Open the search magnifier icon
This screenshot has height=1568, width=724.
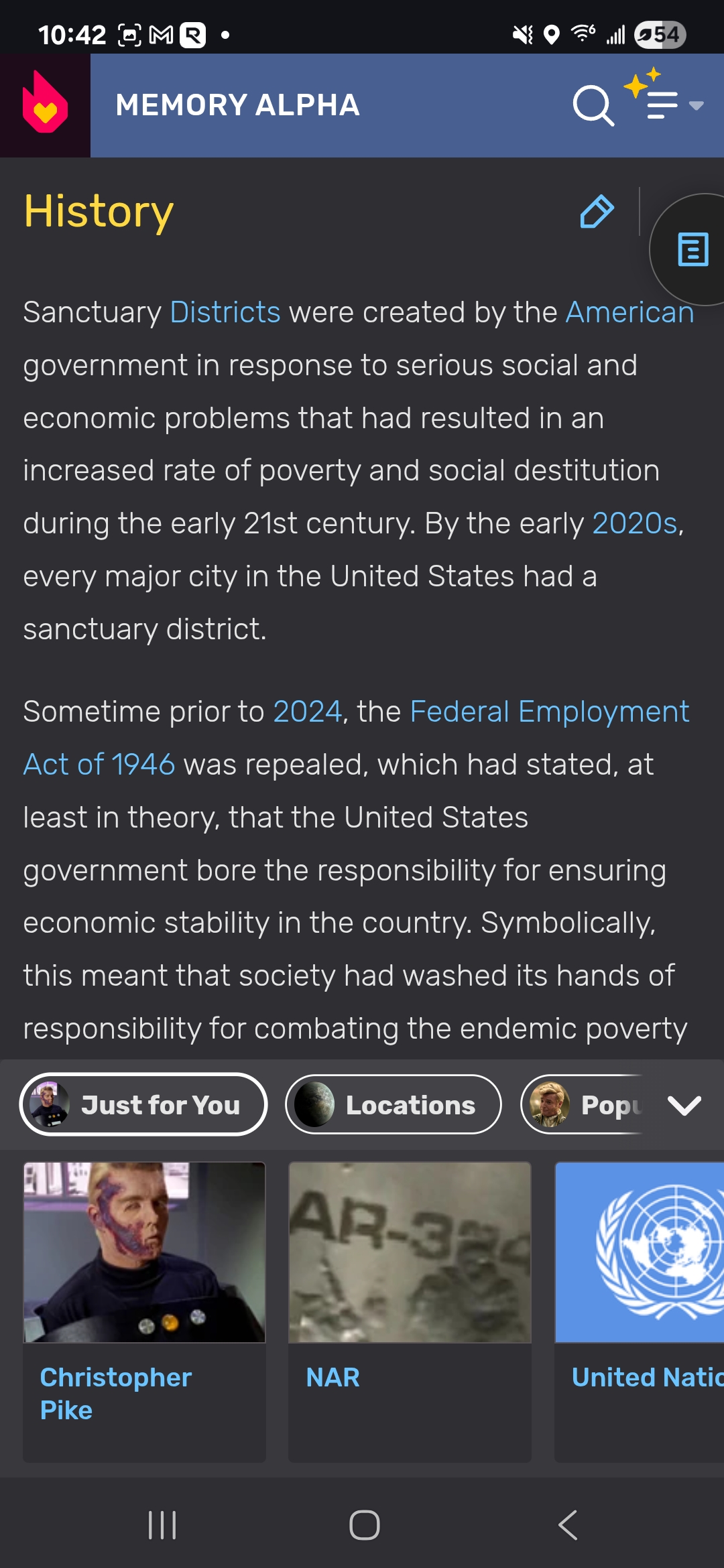coord(593,105)
